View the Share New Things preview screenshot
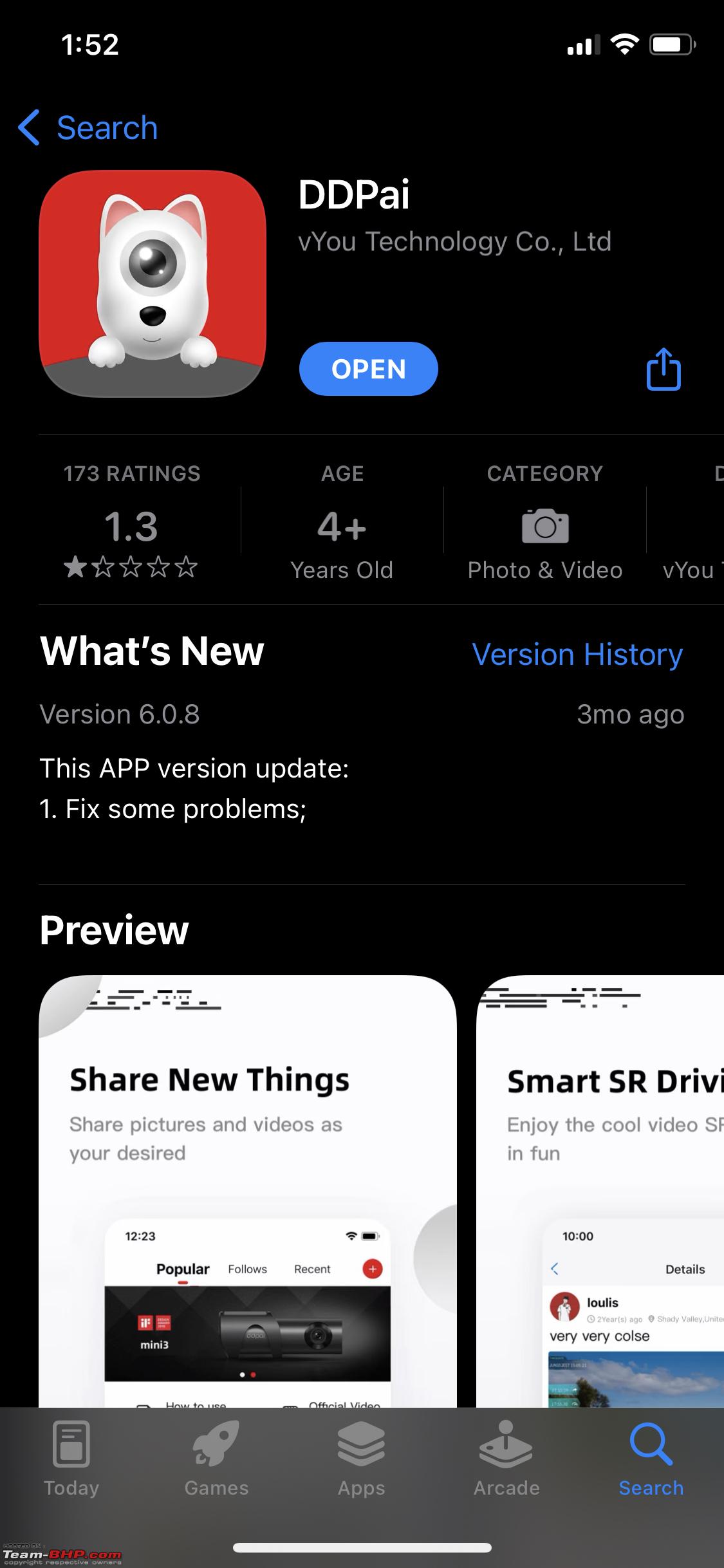Image resolution: width=724 pixels, height=1568 pixels. pyautogui.click(x=248, y=1191)
